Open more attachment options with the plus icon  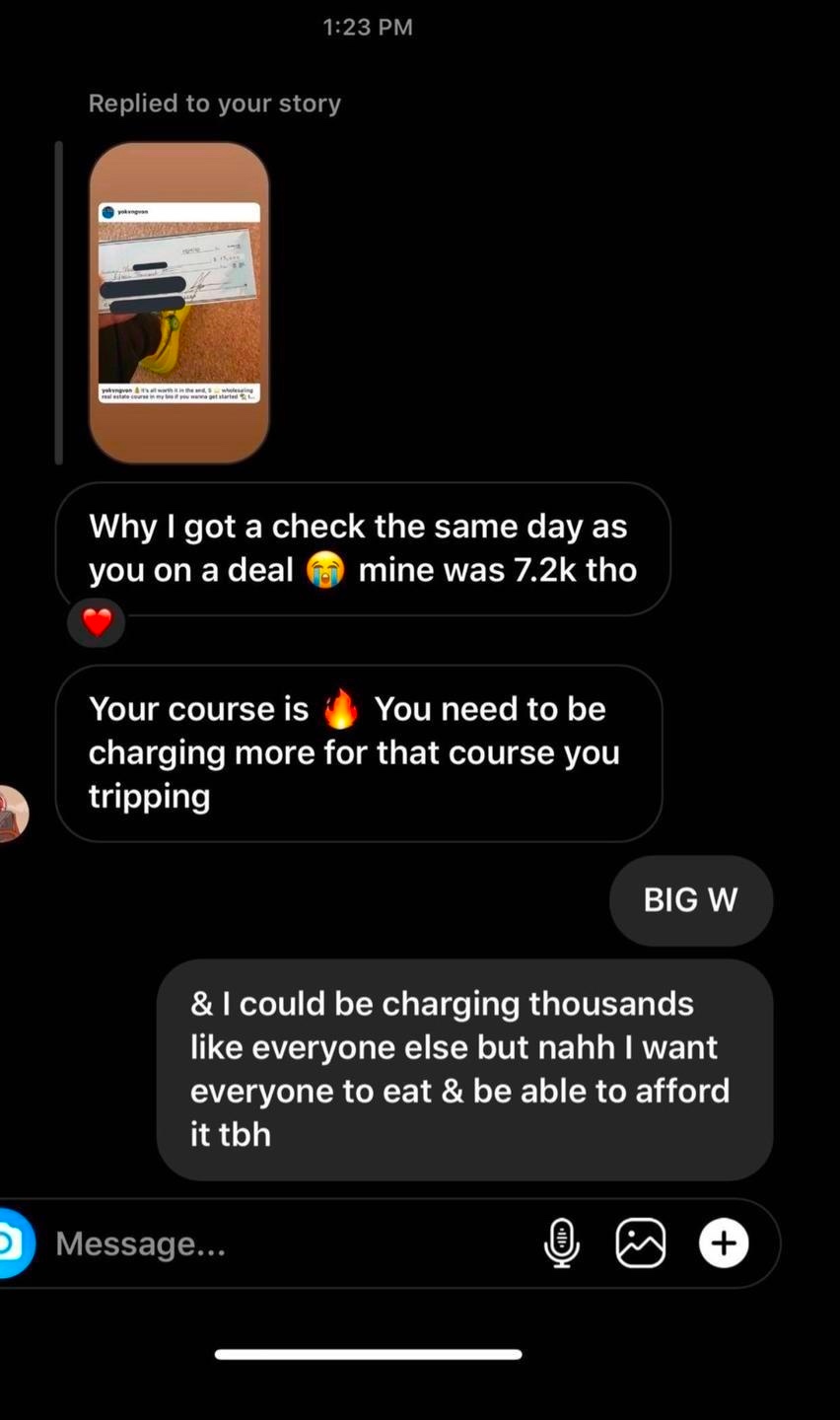pos(724,1242)
